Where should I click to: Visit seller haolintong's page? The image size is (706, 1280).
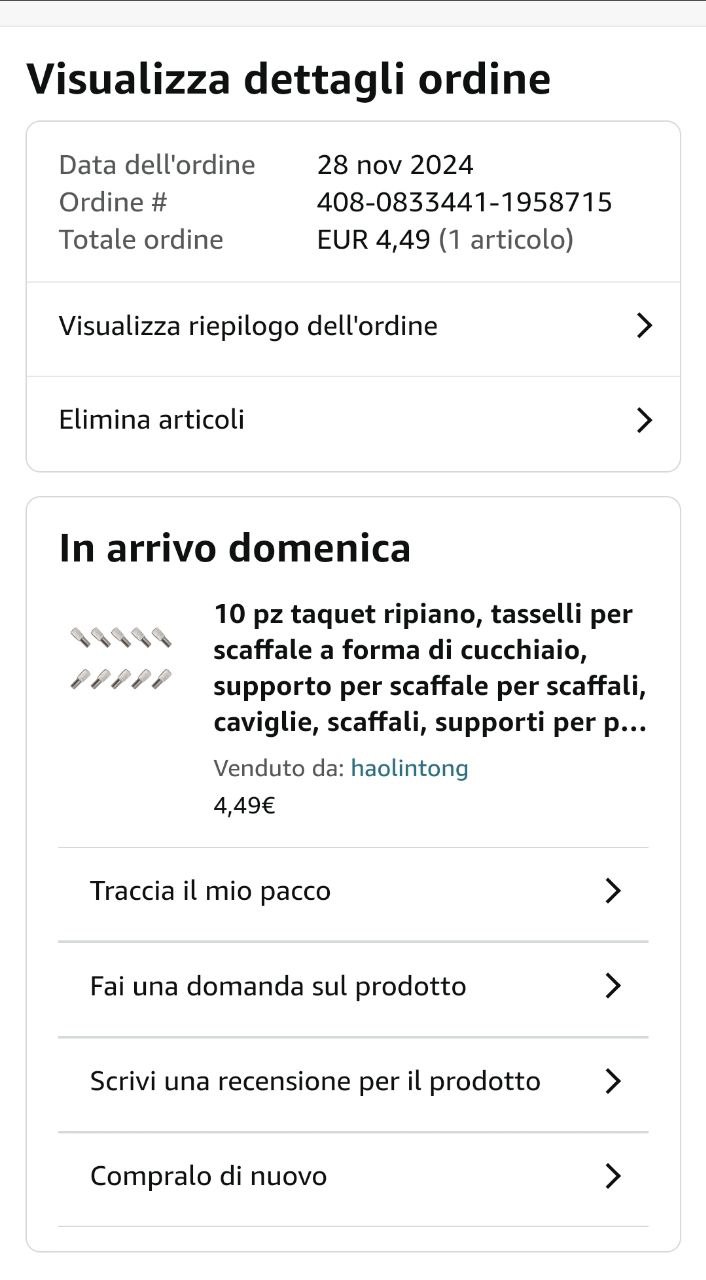pyautogui.click(x=409, y=768)
